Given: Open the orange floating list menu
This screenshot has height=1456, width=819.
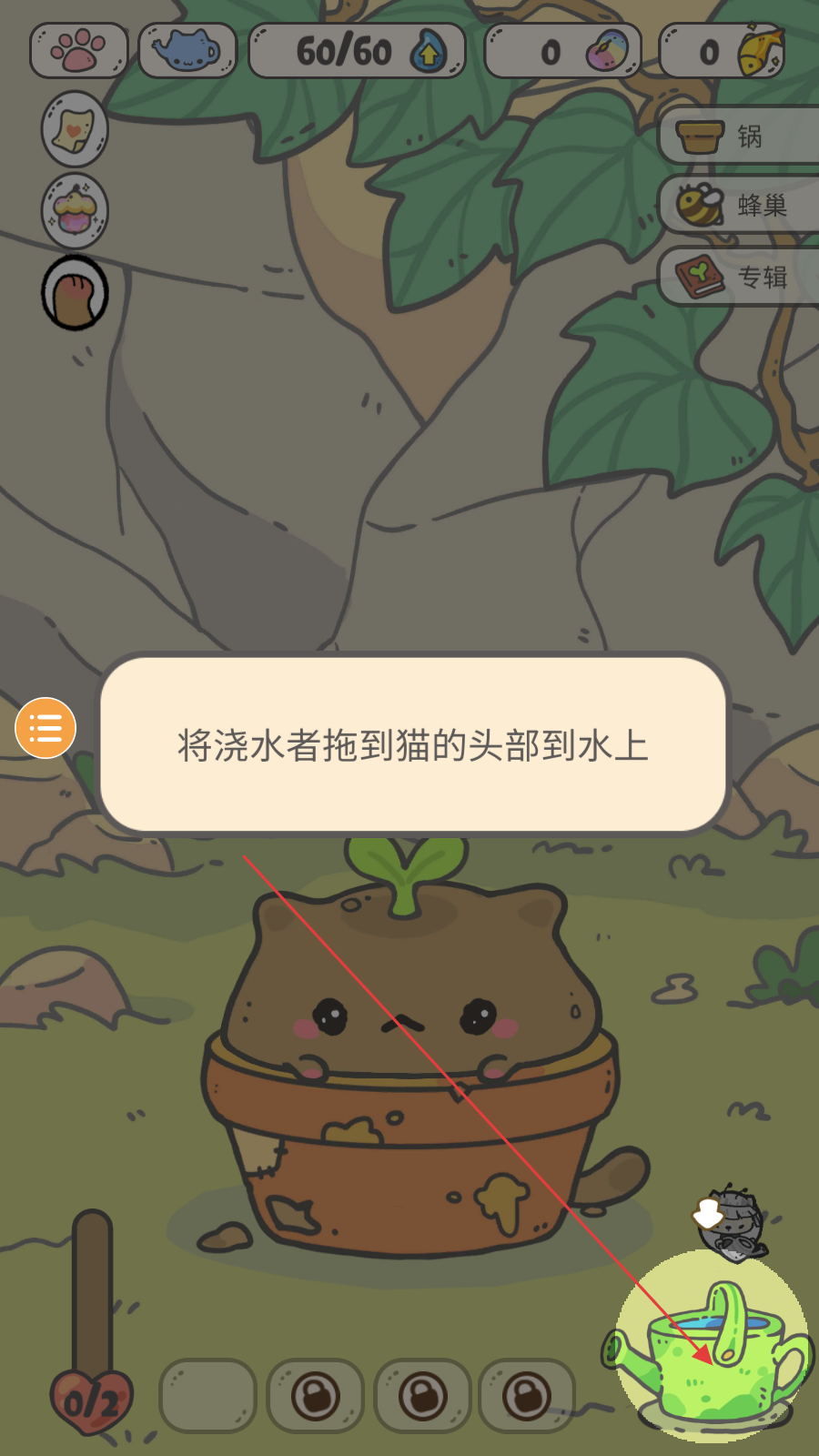Looking at the screenshot, I should click(x=45, y=728).
